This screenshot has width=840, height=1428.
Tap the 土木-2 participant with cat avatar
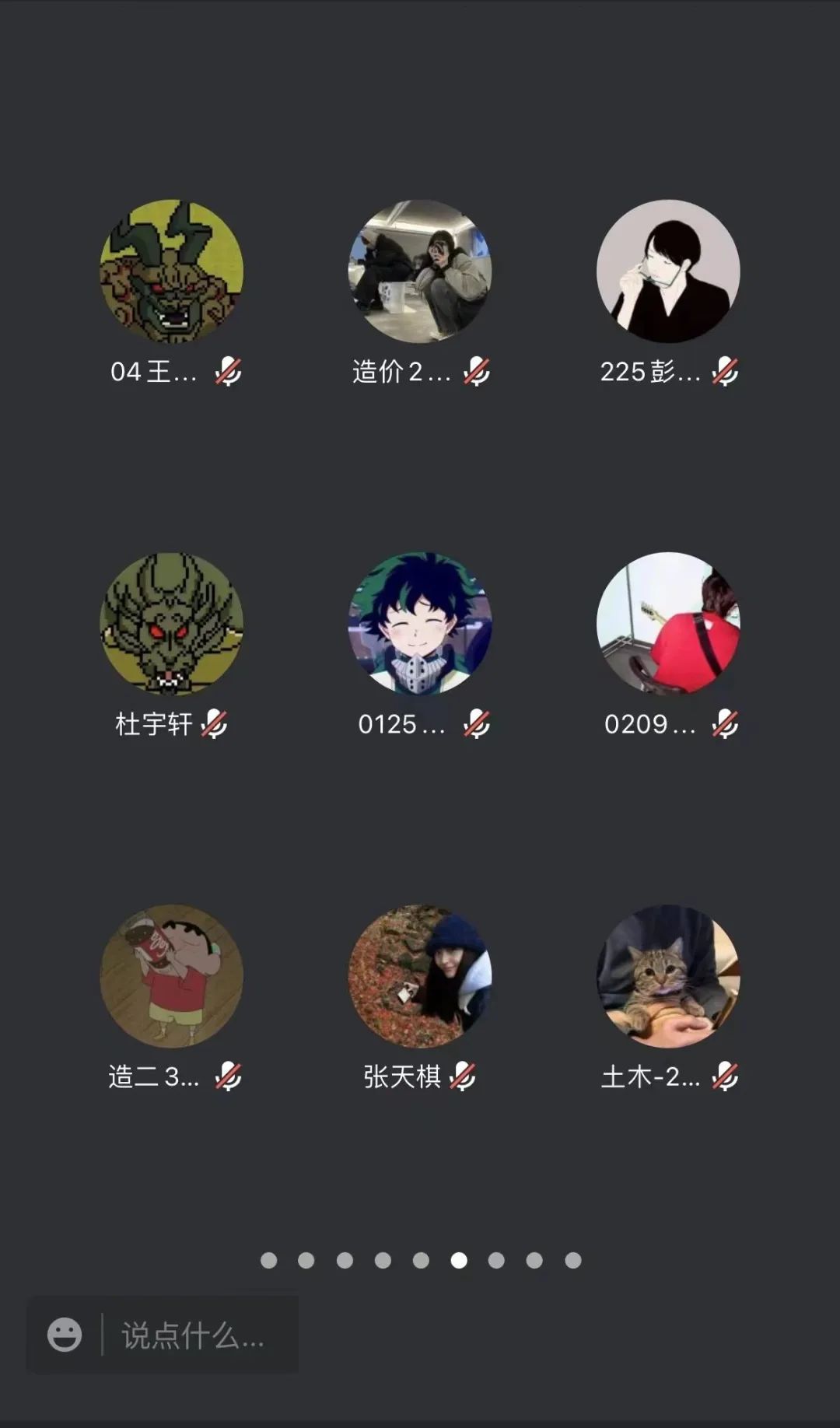point(667,976)
